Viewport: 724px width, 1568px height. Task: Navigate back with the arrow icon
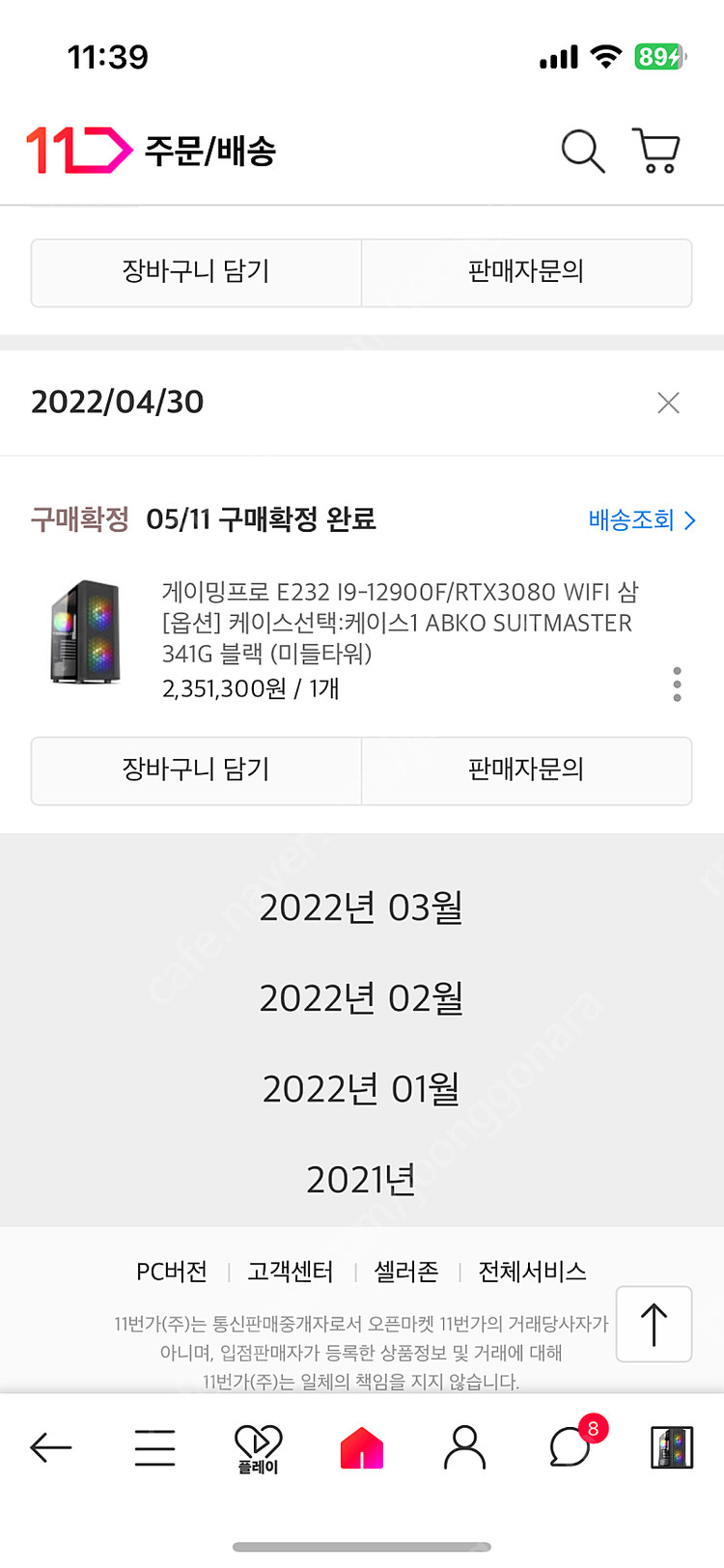coord(51,1446)
